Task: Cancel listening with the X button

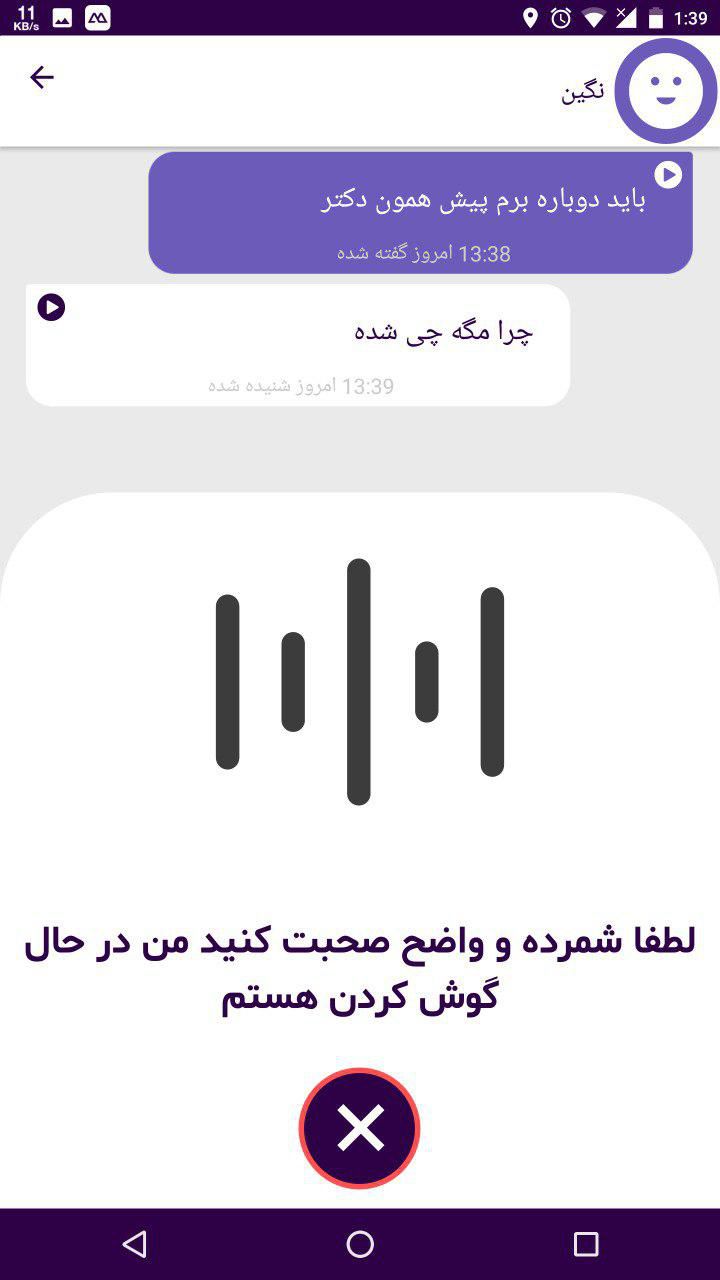Action: [359, 1128]
